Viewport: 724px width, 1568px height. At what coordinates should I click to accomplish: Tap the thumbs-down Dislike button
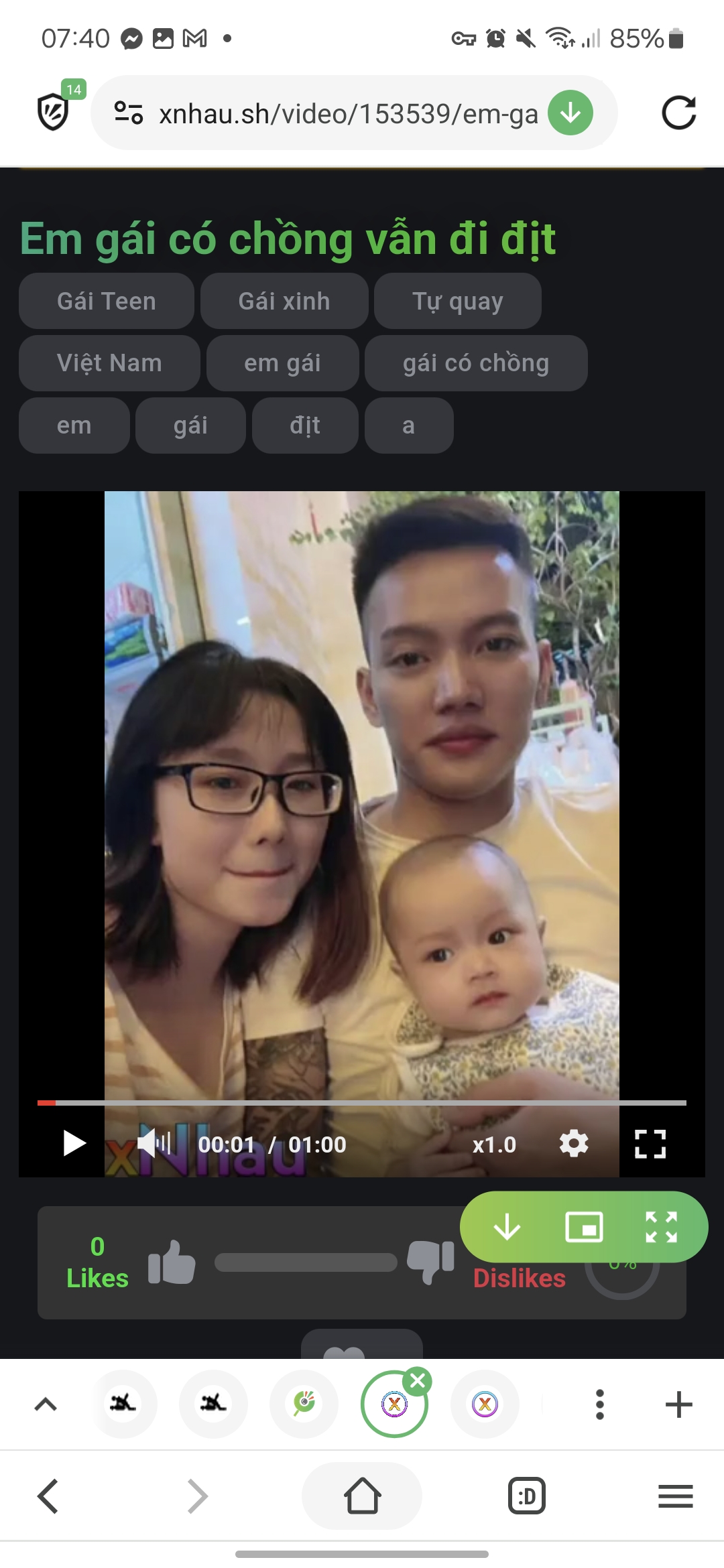[x=431, y=1262]
